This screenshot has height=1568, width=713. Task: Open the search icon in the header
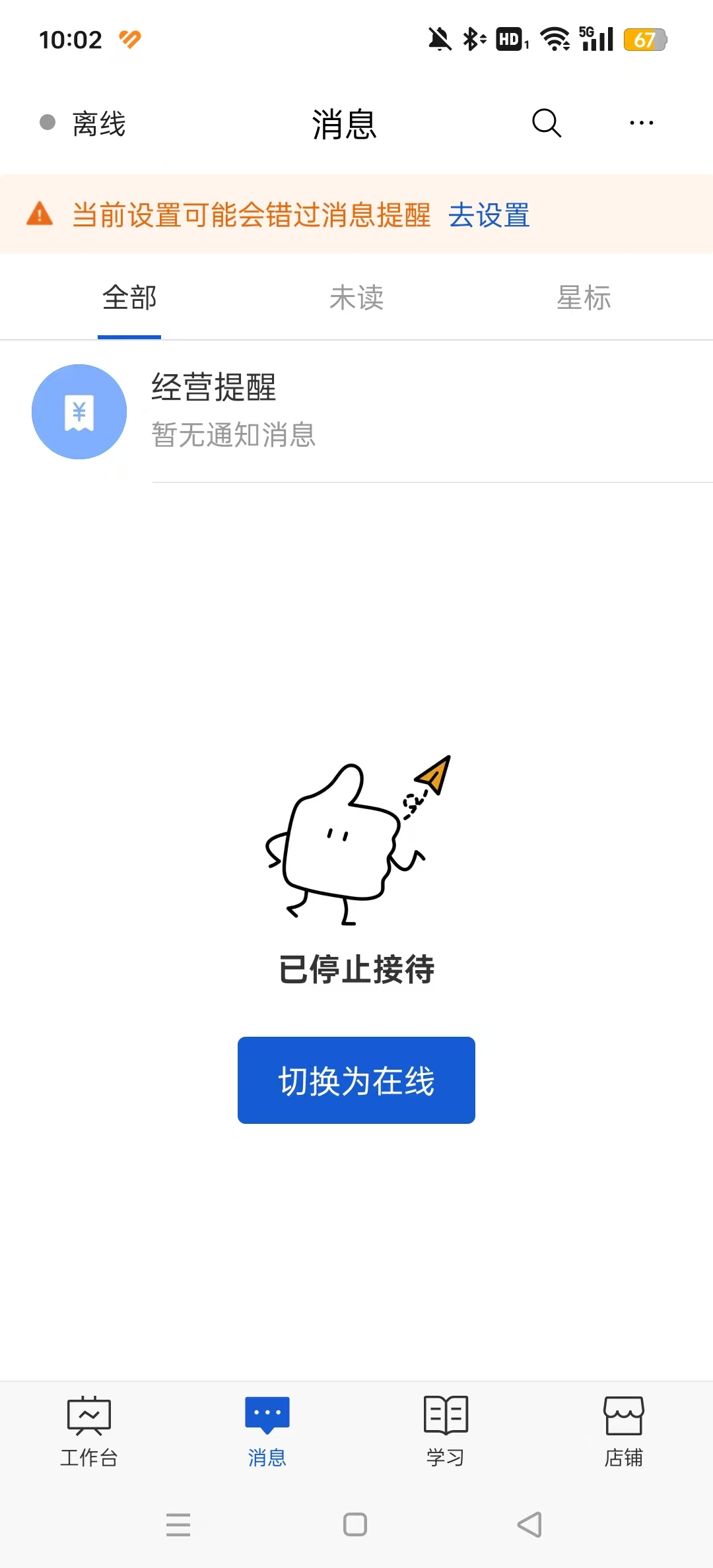[x=547, y=123]
